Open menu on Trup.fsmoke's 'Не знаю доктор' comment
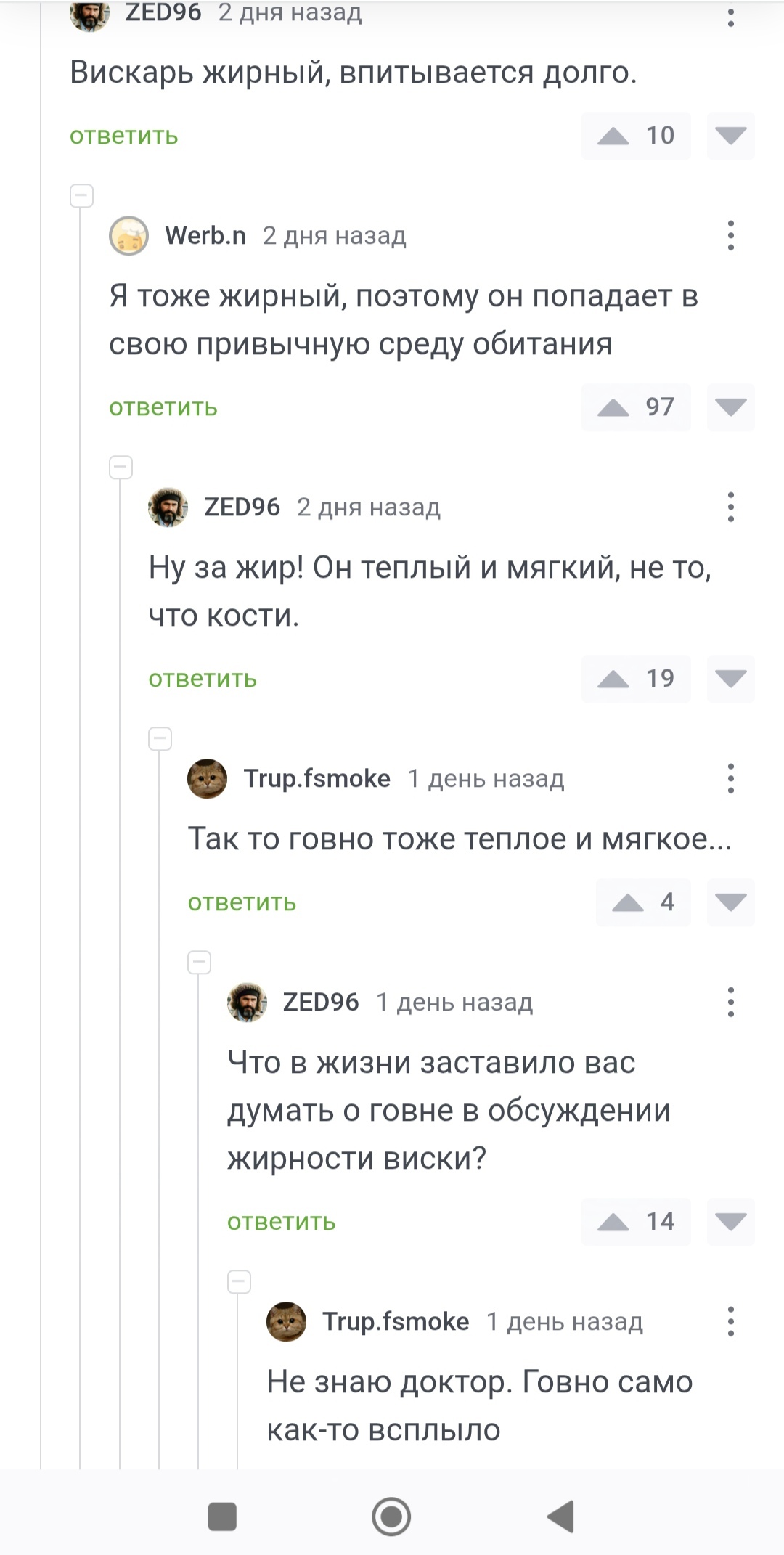The height and width of the screenshot is (1555, 784). click(x=731, y=1322)
